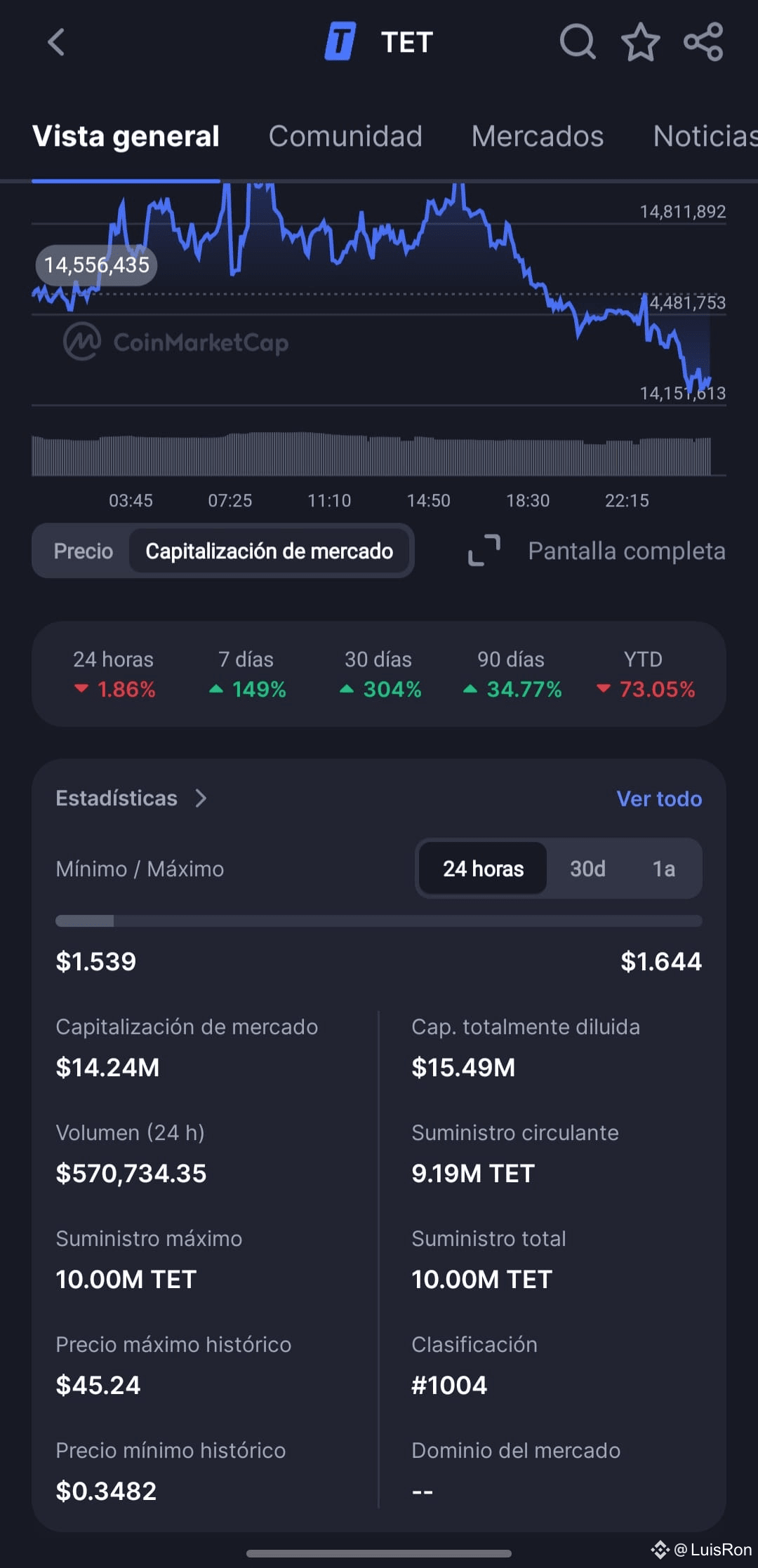This screenshot has height=1568, width=758.
Task: Open search with the magnifier icon
Action: (x=578, y=42)
